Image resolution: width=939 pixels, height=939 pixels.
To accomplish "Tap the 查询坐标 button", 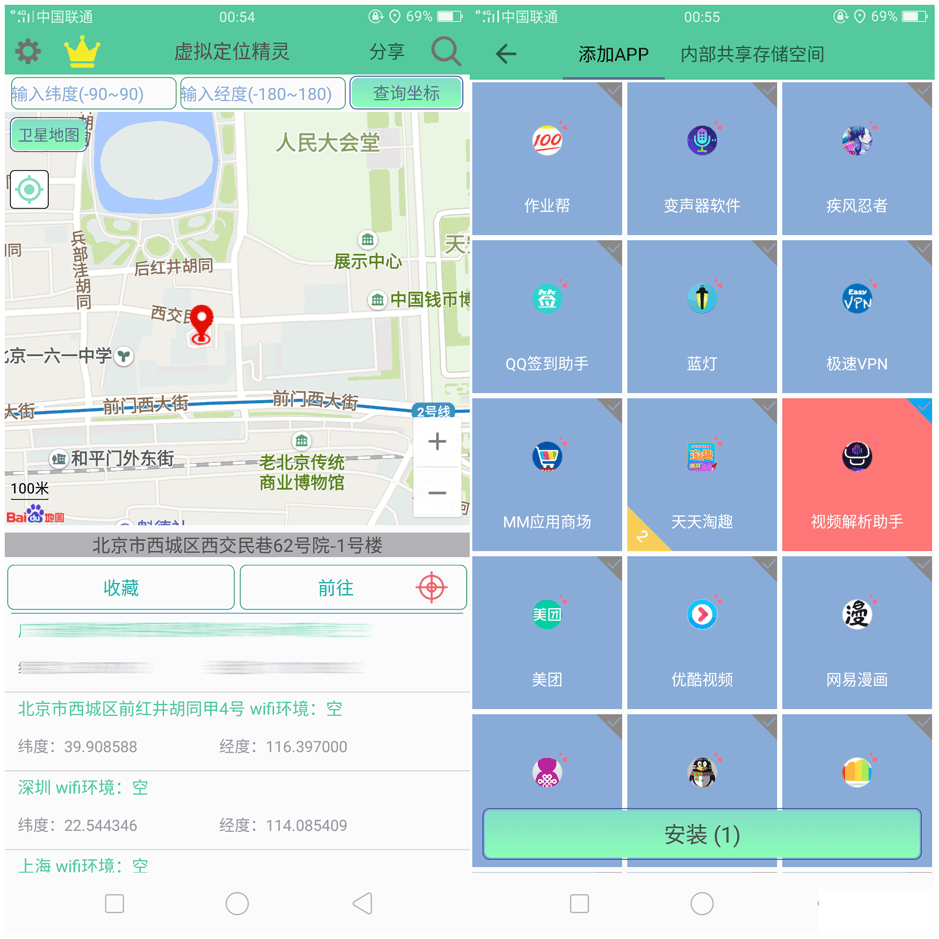I will (406, 93).
